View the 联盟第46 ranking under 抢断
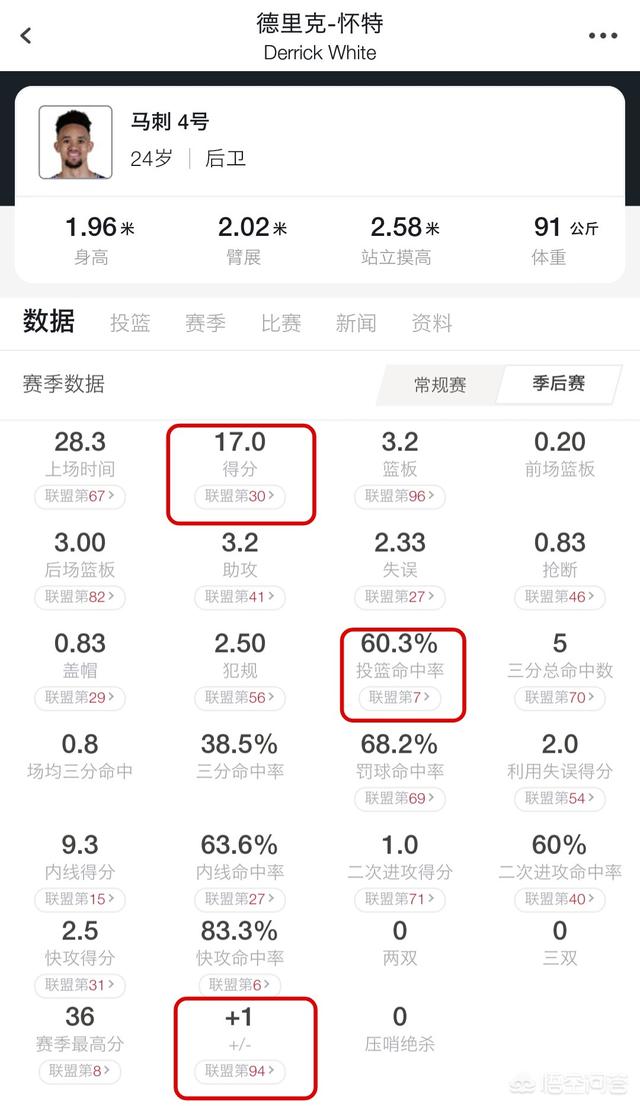Screen dimensions: 640x1106 [560, 597]
